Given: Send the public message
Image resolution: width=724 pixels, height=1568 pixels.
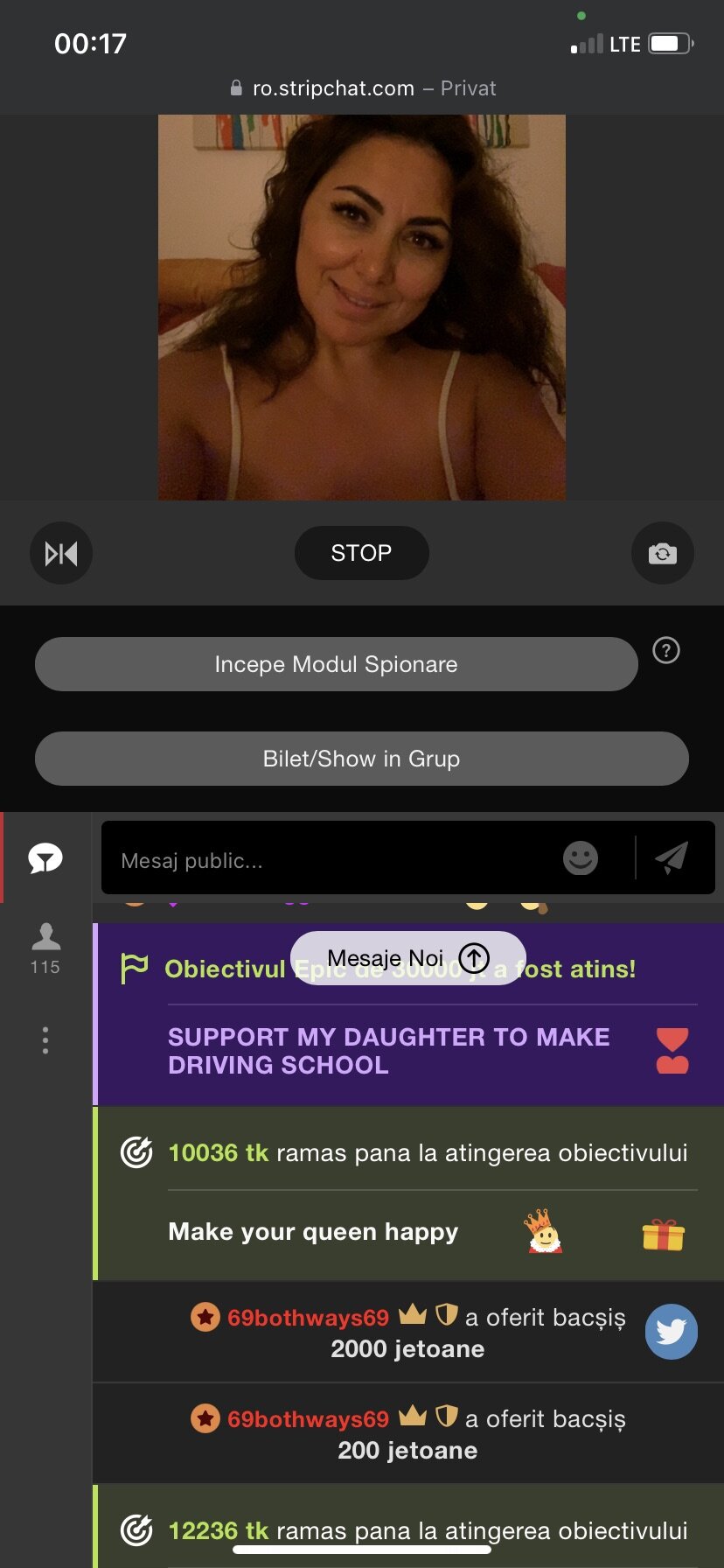Looking at the screenshot, I should 672,858.
